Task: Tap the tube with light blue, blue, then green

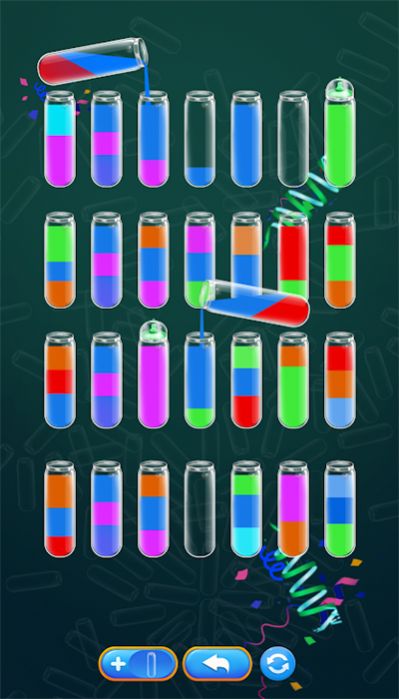Action: [340, 509]
